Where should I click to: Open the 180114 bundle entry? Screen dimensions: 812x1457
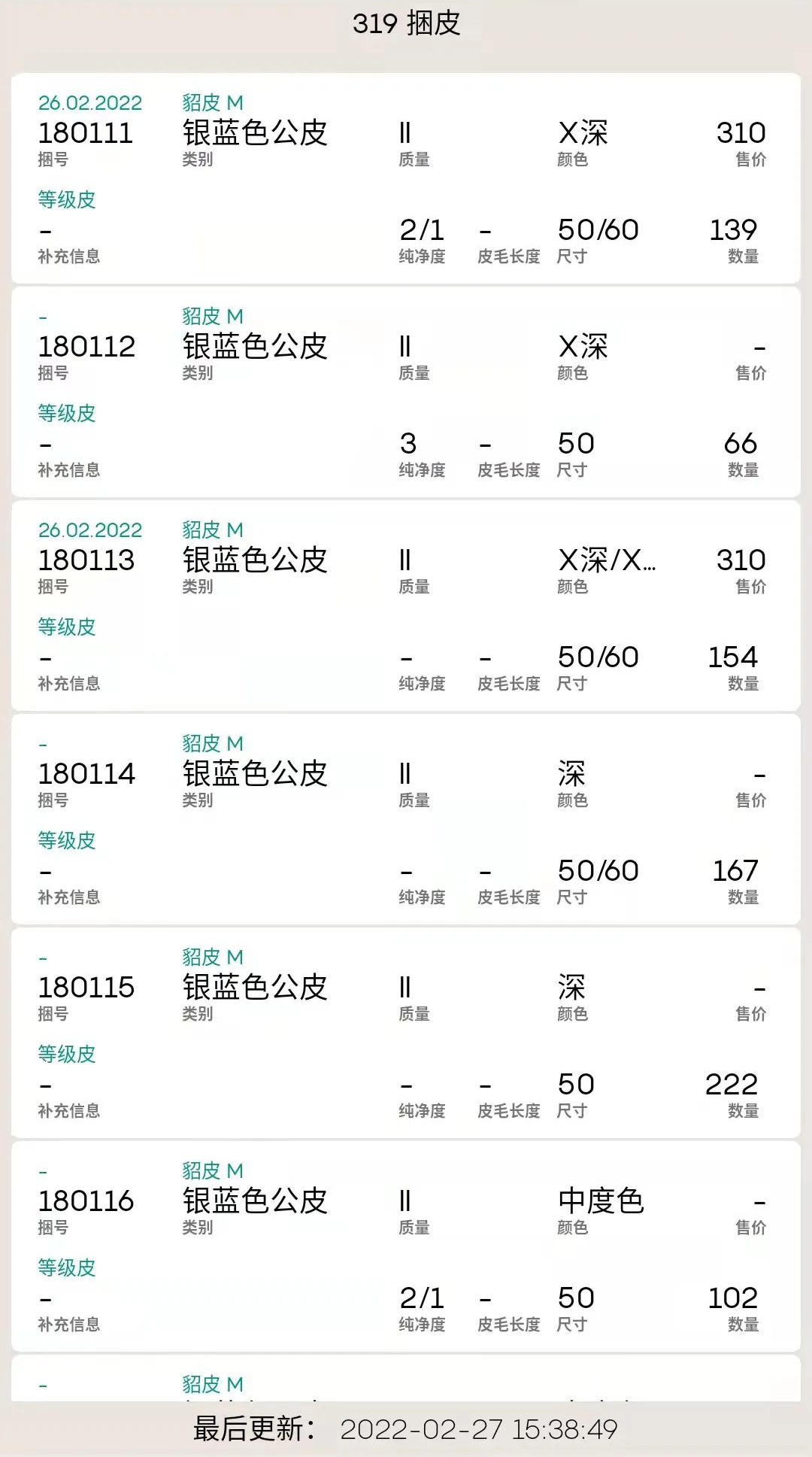406,820
